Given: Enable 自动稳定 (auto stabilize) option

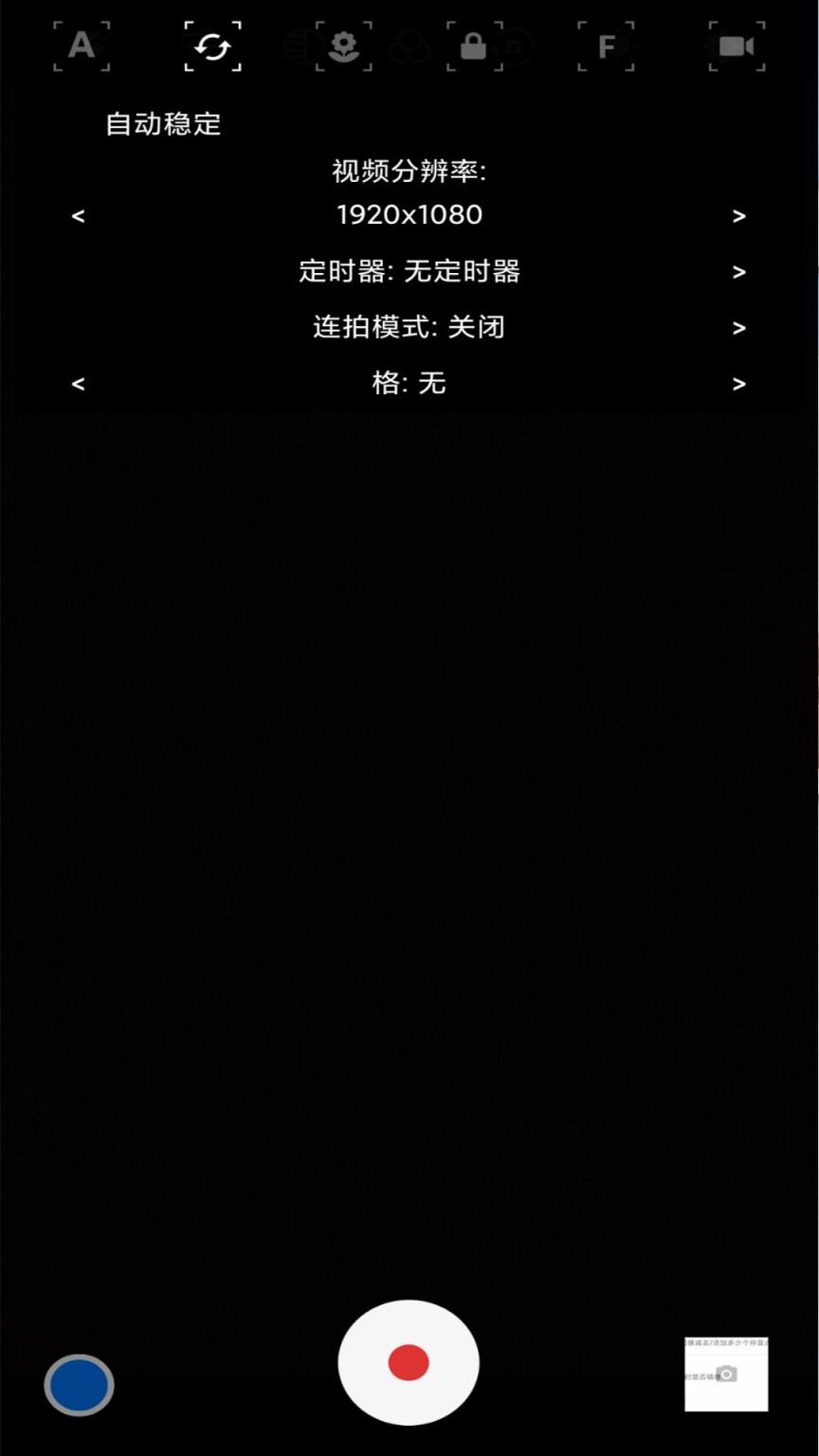Looking at the screenshot, I should pyautogui.click(x=161, y=123).
